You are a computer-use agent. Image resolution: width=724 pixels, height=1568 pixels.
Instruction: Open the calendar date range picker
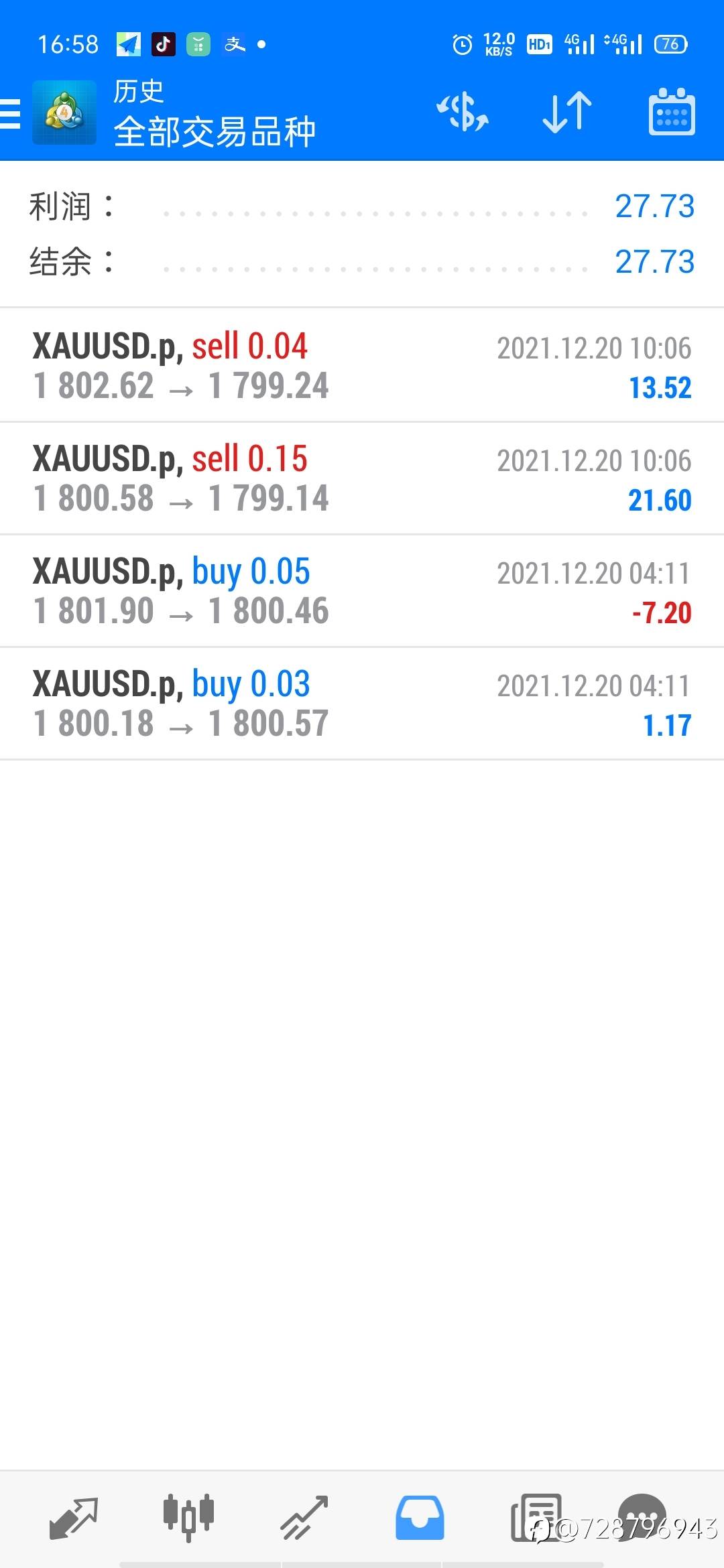pyautogui.click(x=671, y=112)
